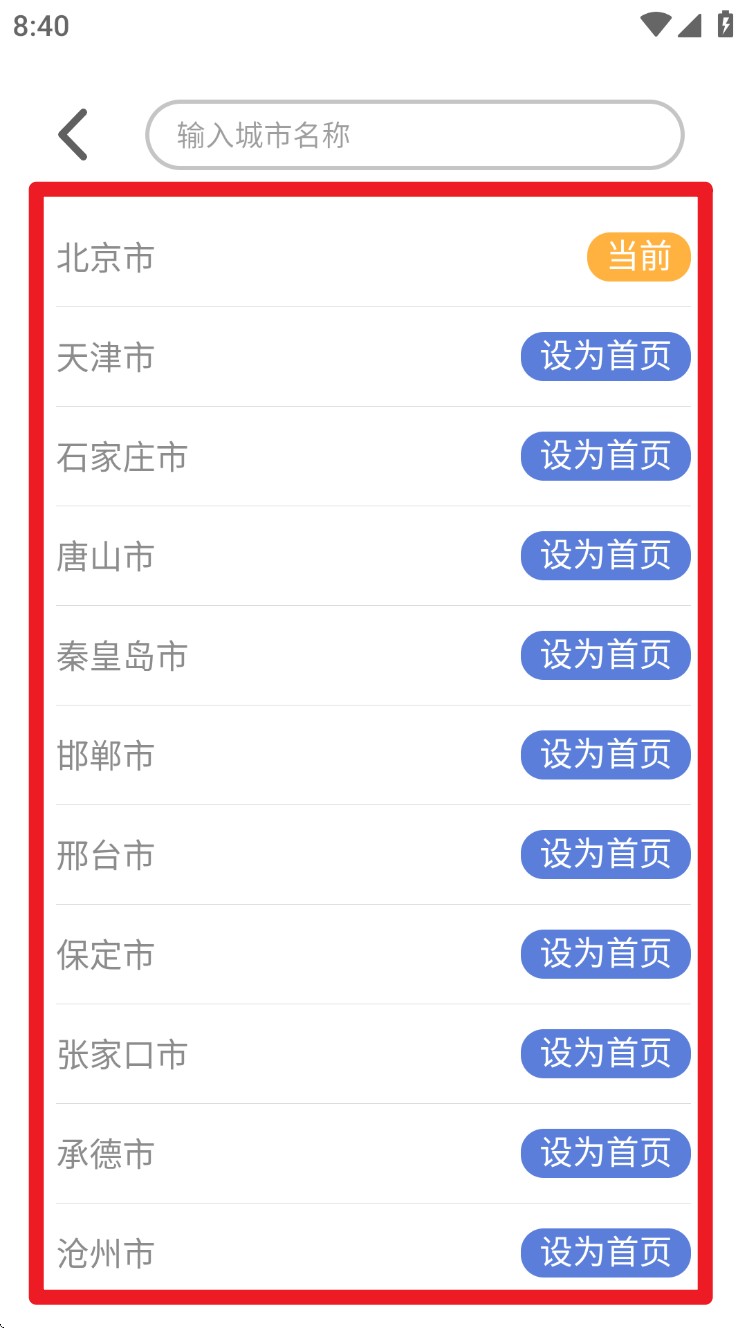Set 邯郸市 as the home city
This screenshot has height=1328, width=747.
click(x=605, y=755)
